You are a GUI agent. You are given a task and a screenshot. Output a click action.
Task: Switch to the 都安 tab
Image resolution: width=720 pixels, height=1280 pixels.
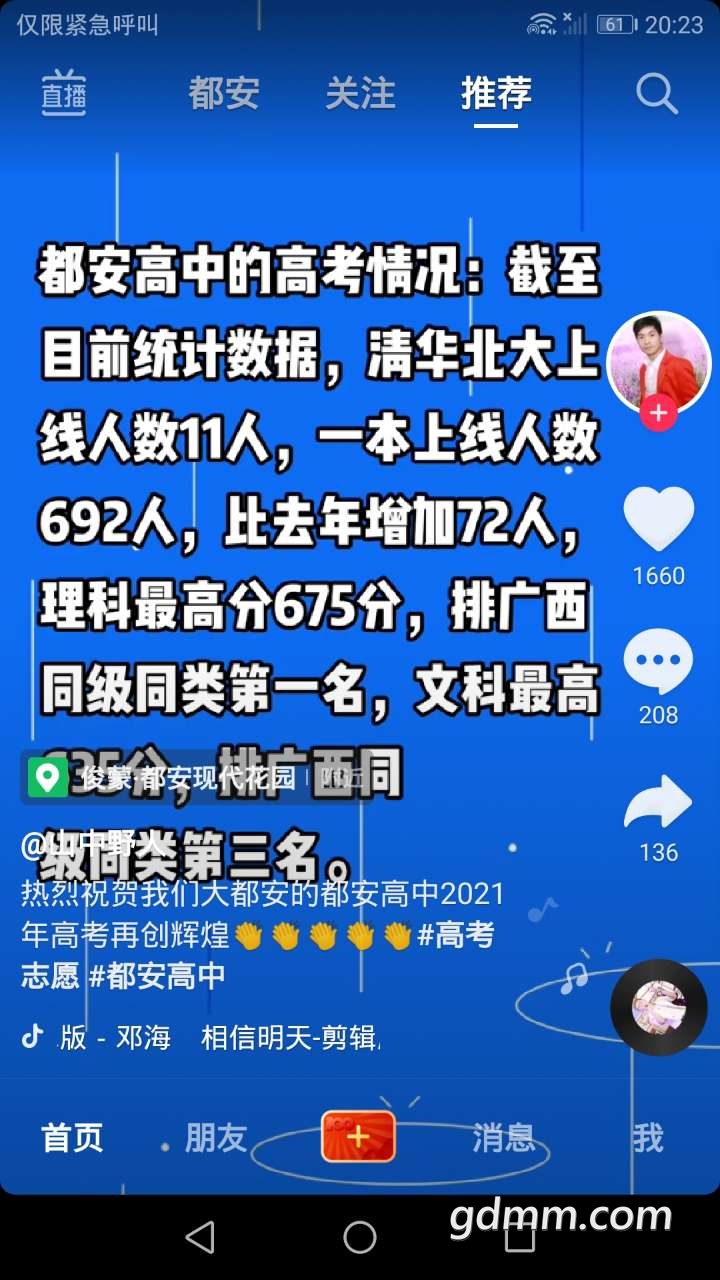(x=224, y=93)
